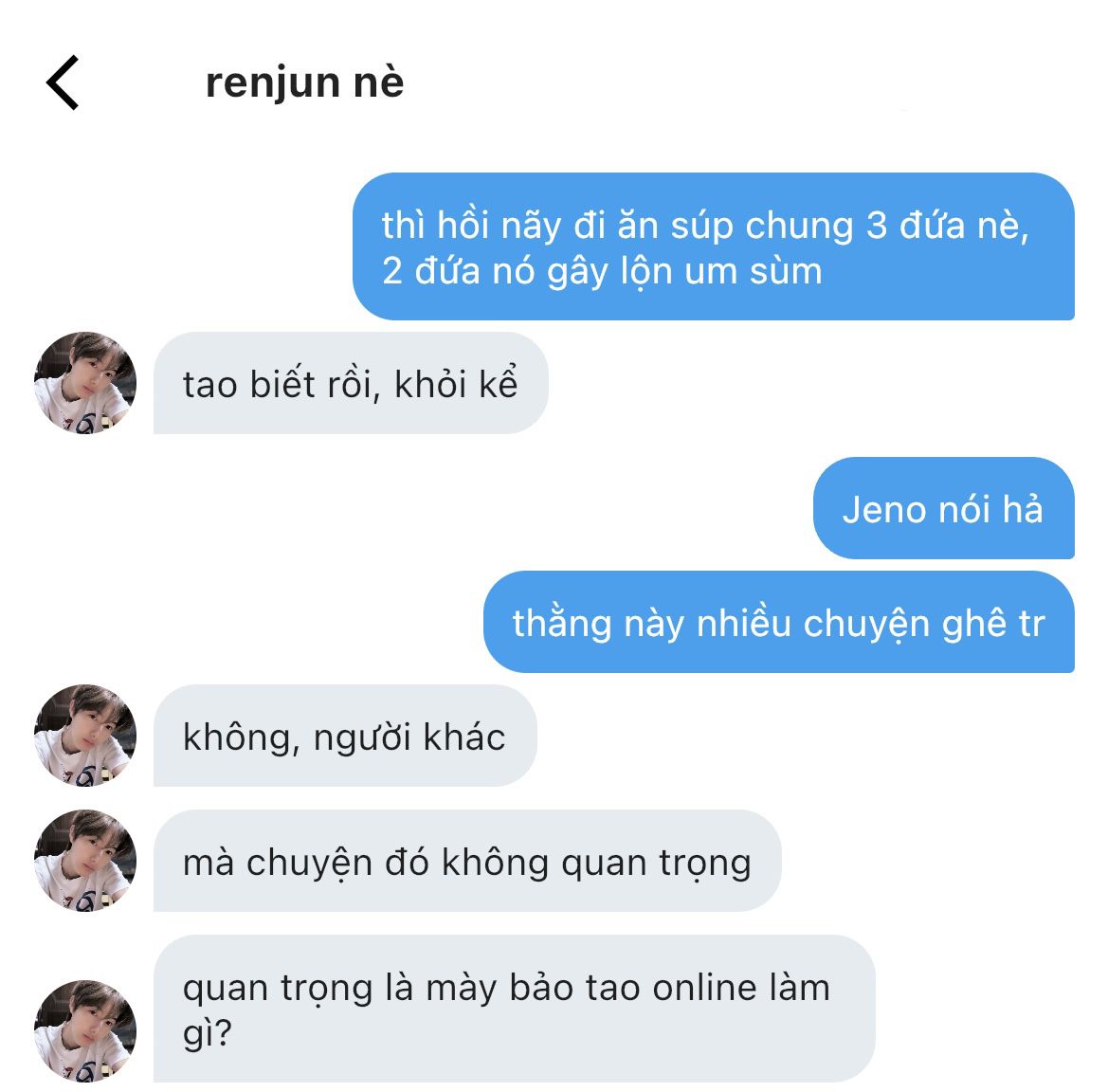Tap the avatar next to 'không, người khác'
The width and height of the screenshot is (1108, 1092).
(85, 736)
